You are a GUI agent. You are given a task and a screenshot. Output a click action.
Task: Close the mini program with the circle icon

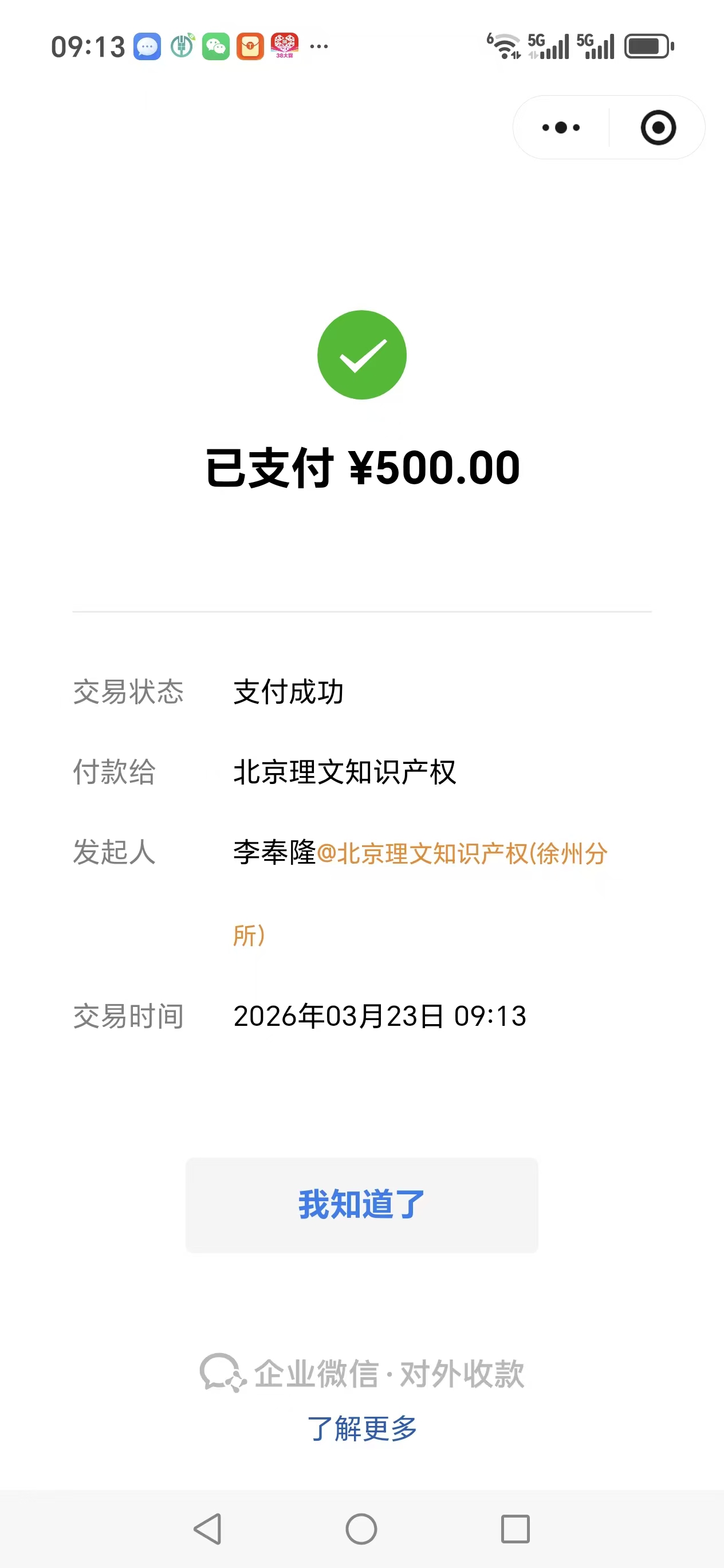(x=658, y=128)
